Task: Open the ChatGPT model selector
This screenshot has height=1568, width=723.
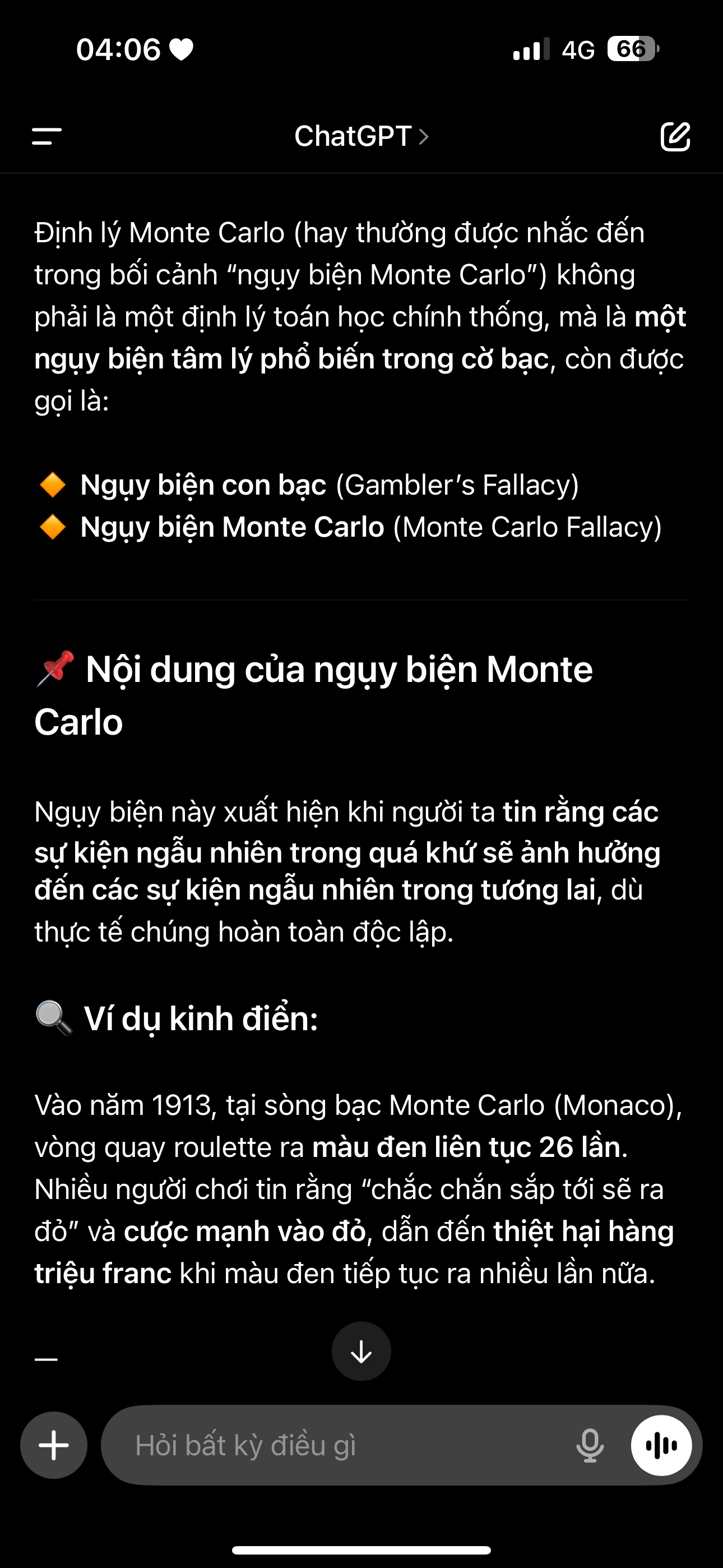Action: (361, 136)
